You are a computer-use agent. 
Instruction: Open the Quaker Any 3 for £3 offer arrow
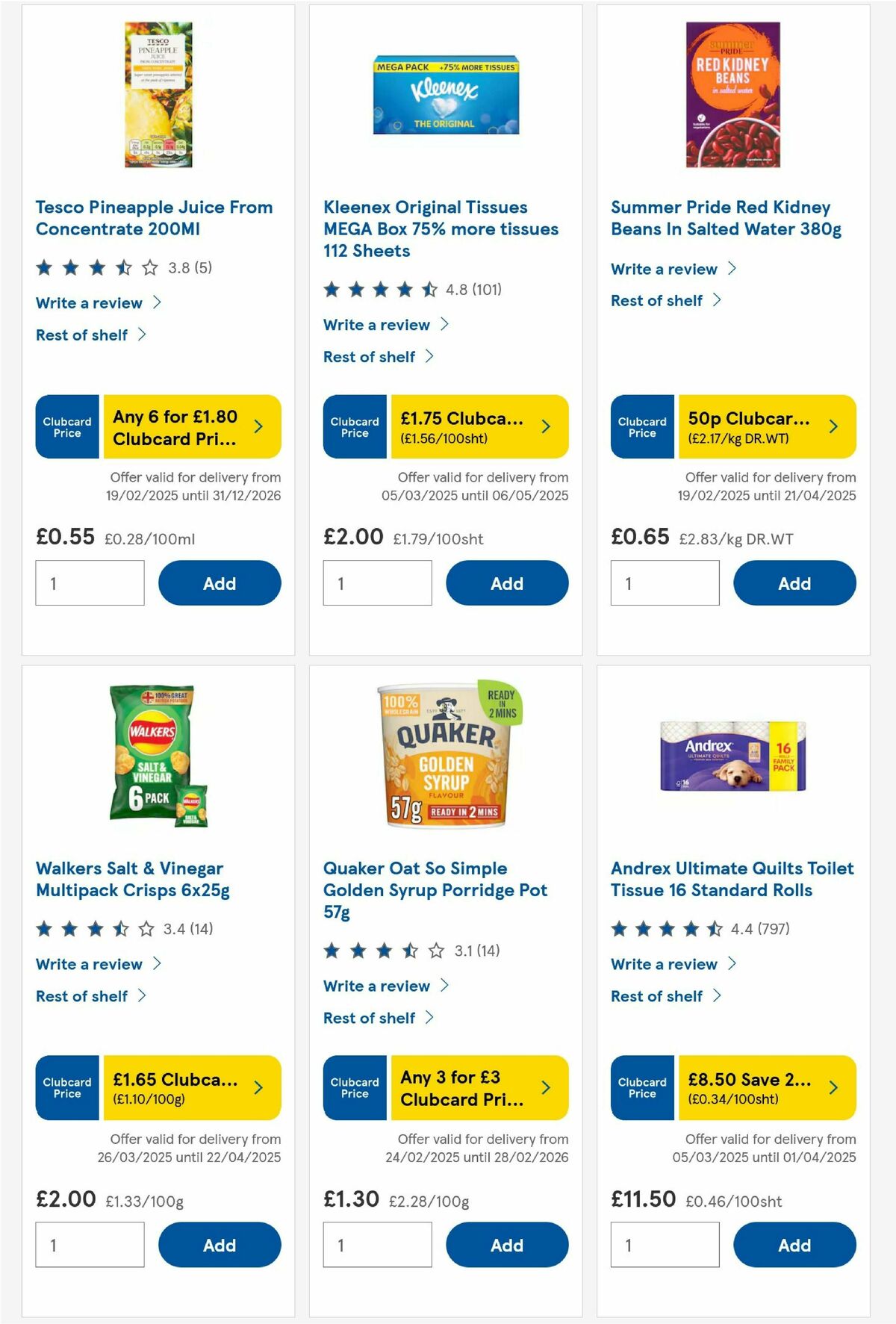[x=546, y=1088]
